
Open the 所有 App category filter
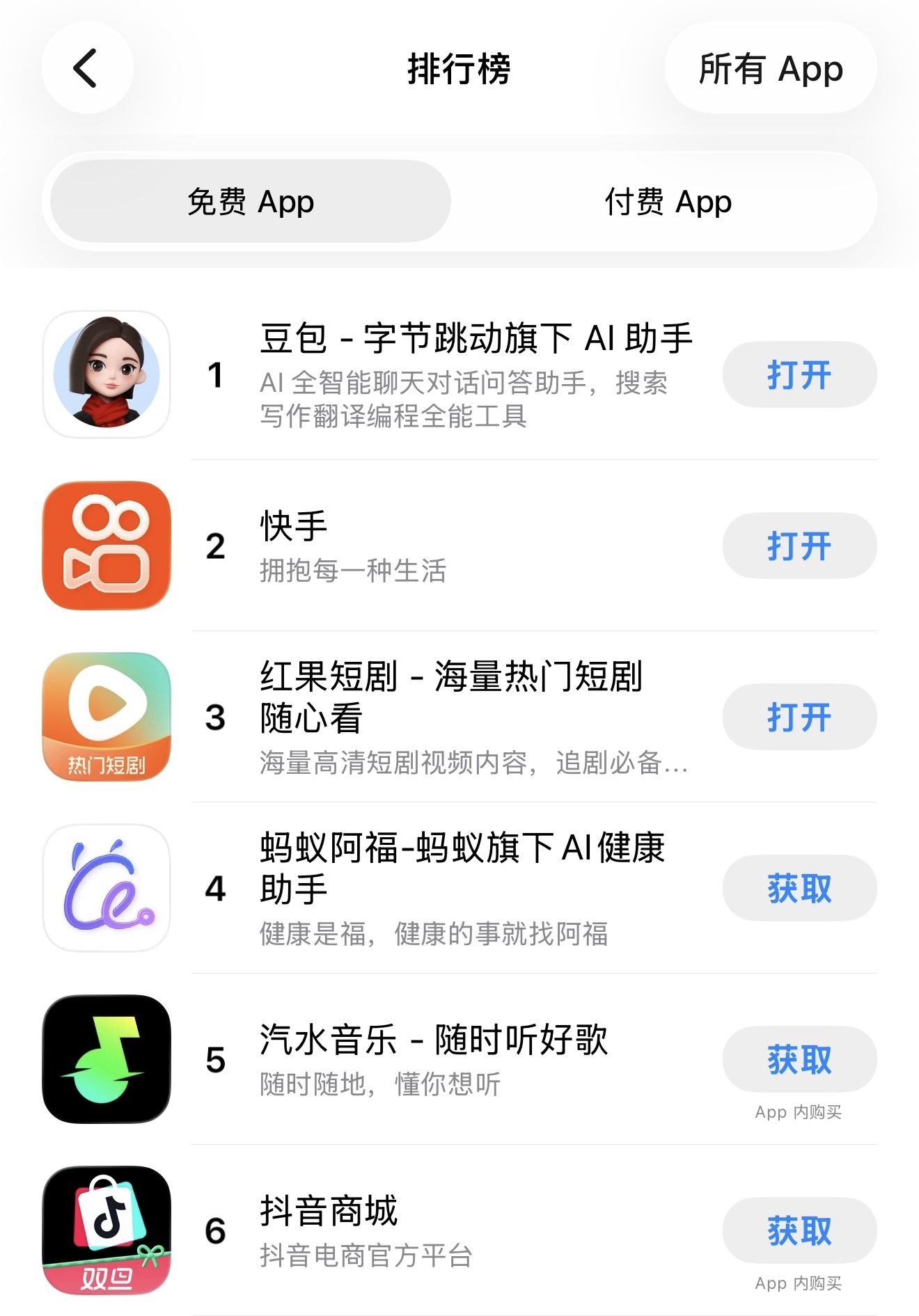[770, 68]
